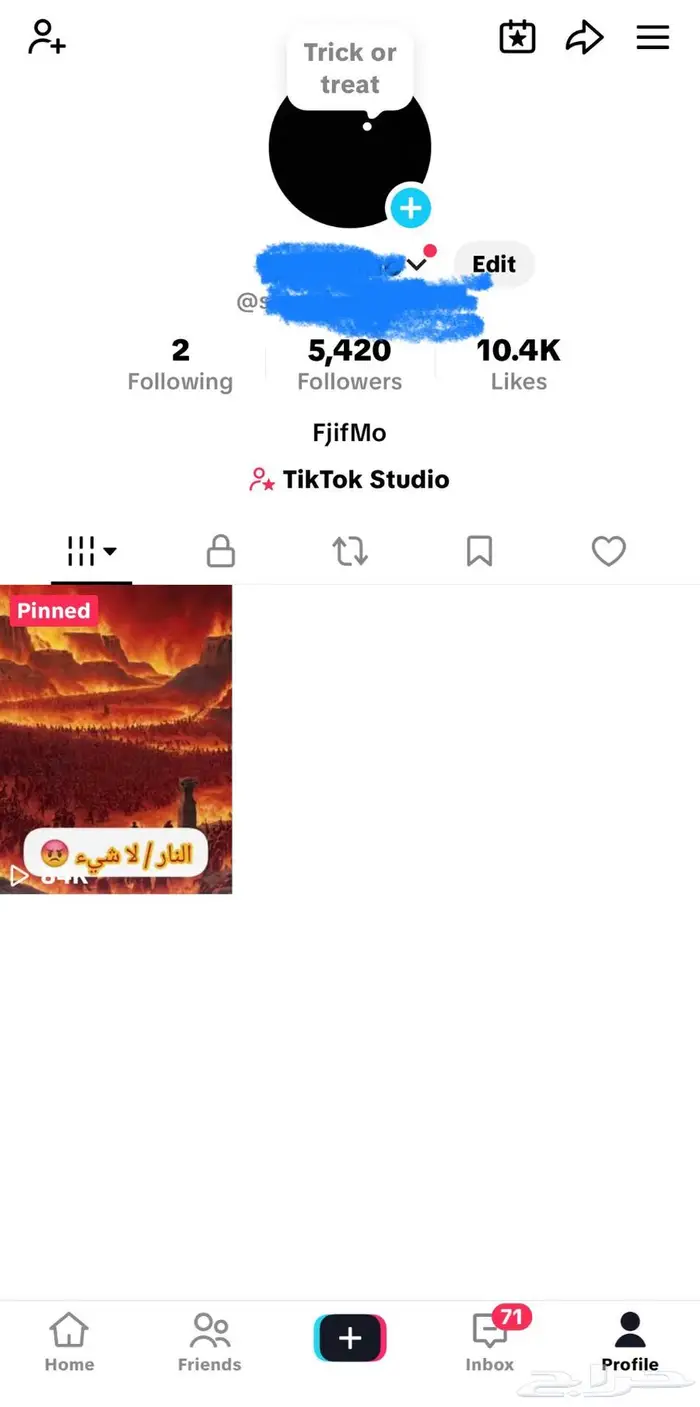Image resolution: width=700 pixels, height=1407 pixels.
Task: Open the posts grid filter tab
Action: 91,551
